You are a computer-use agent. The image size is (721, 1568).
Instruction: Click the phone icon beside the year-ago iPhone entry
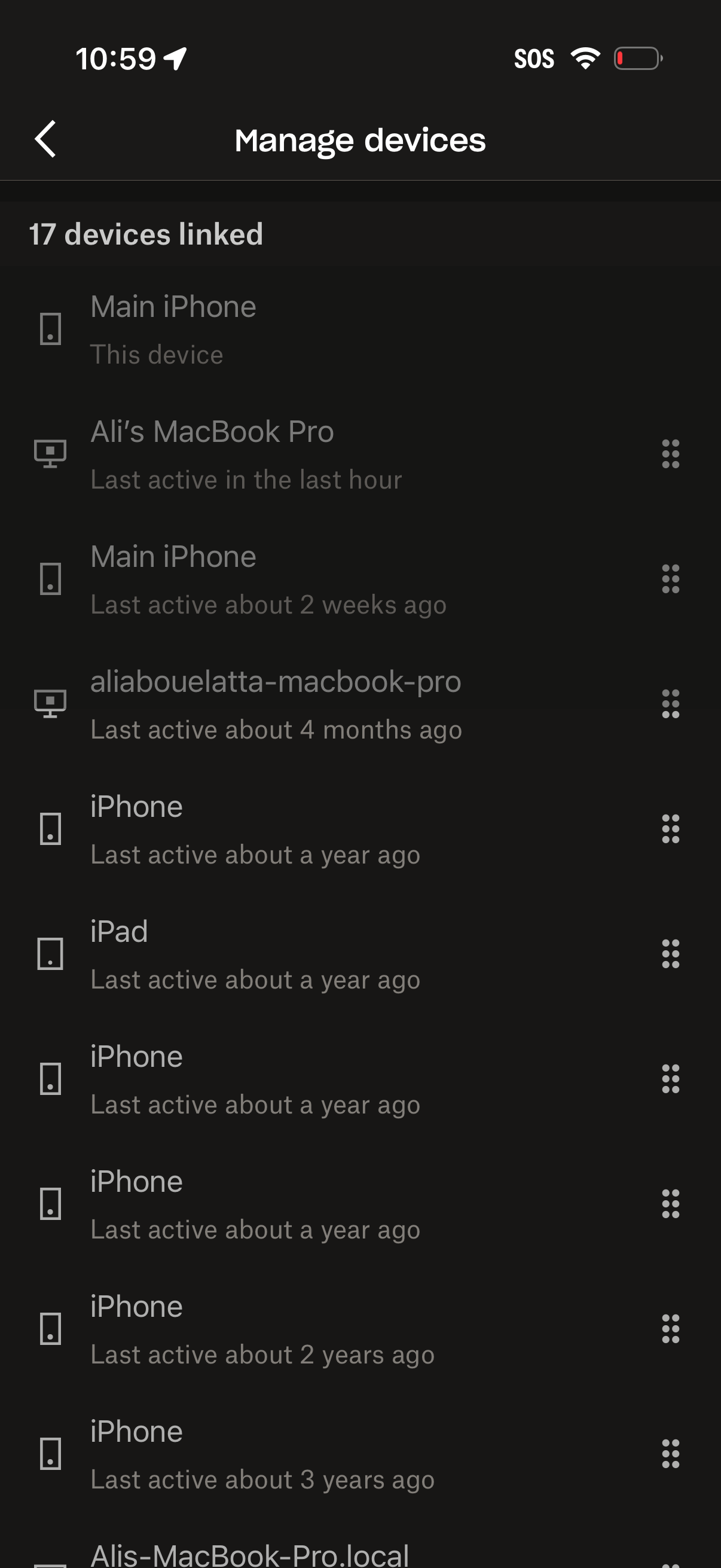pos(50,829)
